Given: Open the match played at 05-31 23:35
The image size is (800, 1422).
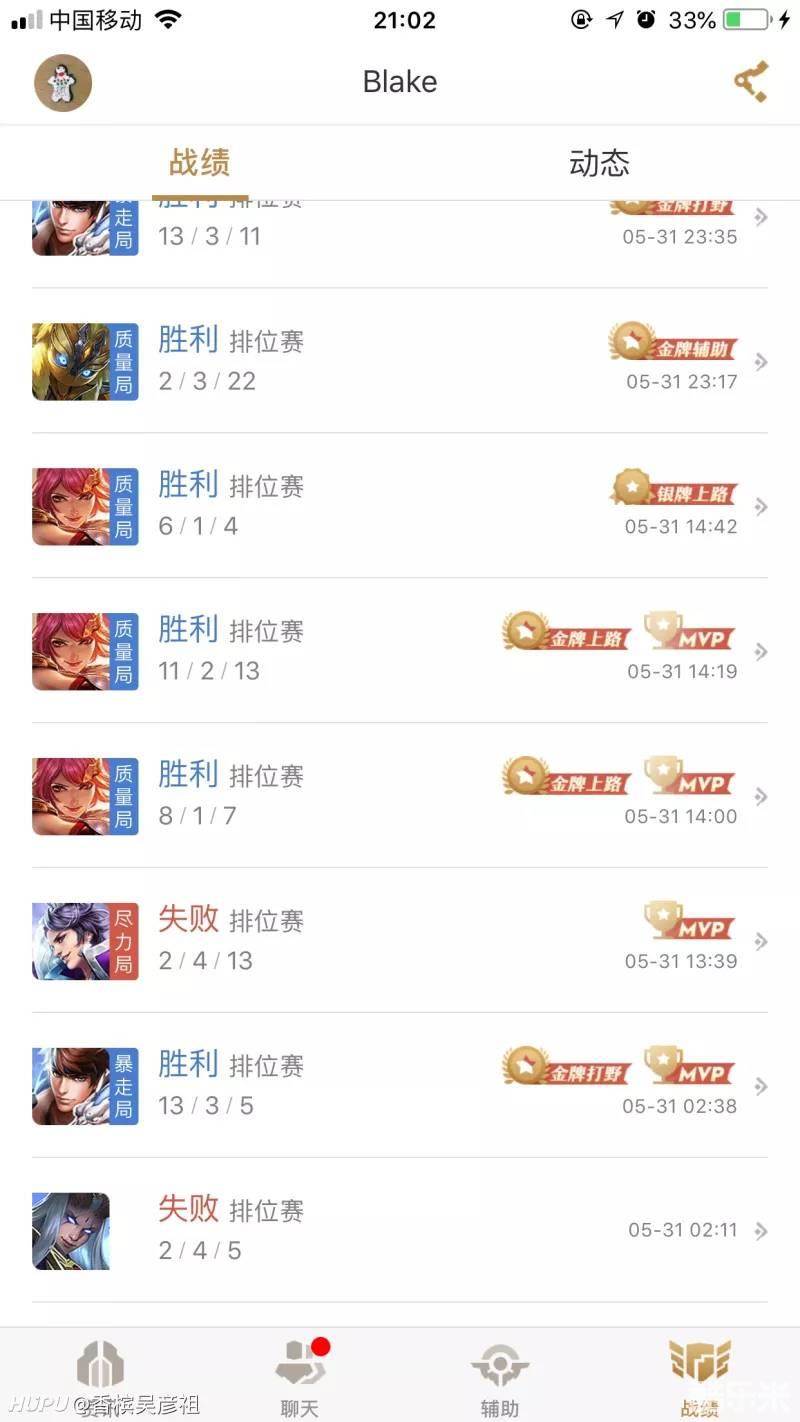Looking at the screenshot, I should 400,232.
